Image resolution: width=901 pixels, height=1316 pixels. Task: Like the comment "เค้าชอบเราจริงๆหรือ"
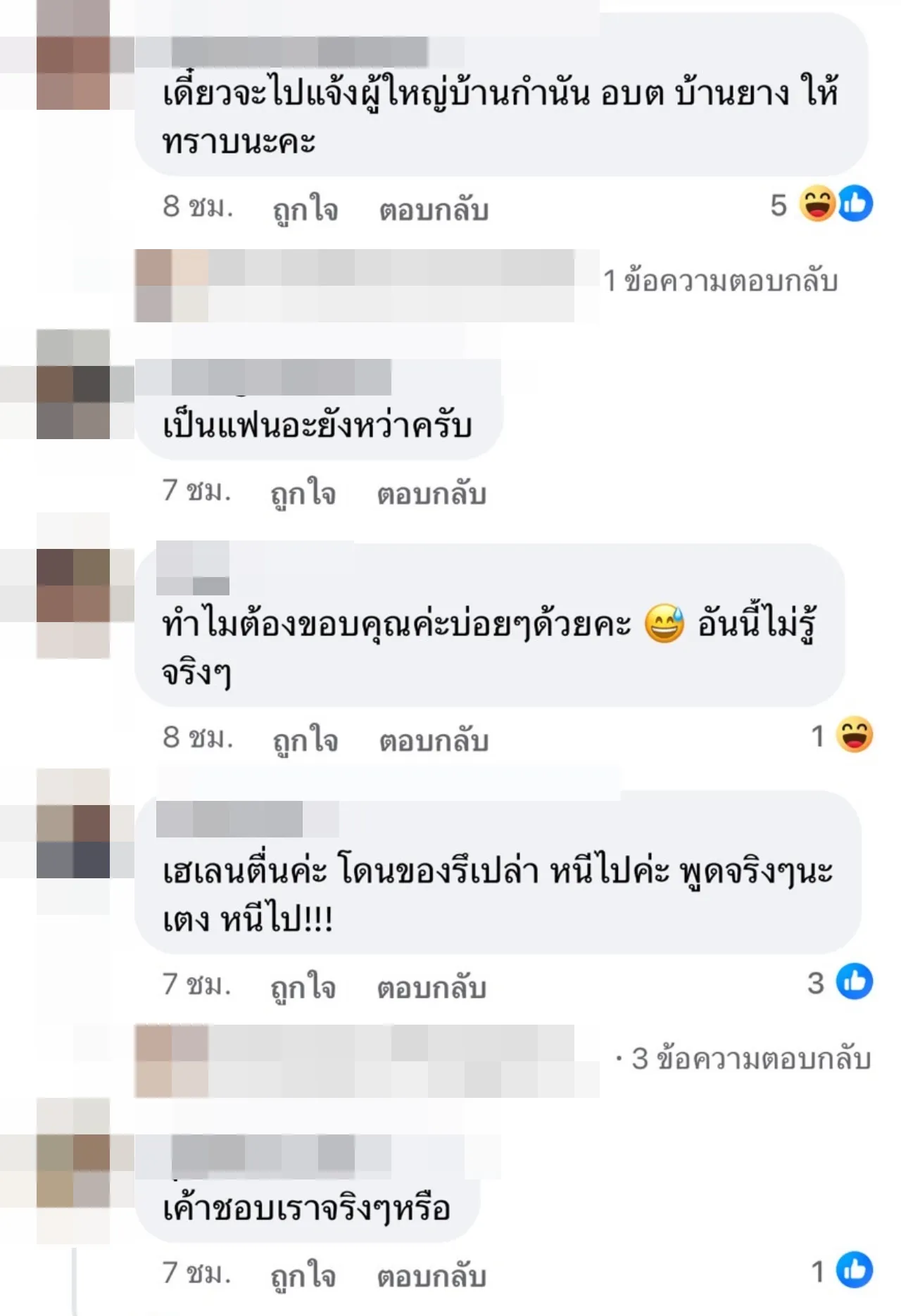pyautogui.click(x=303, y=1275)
